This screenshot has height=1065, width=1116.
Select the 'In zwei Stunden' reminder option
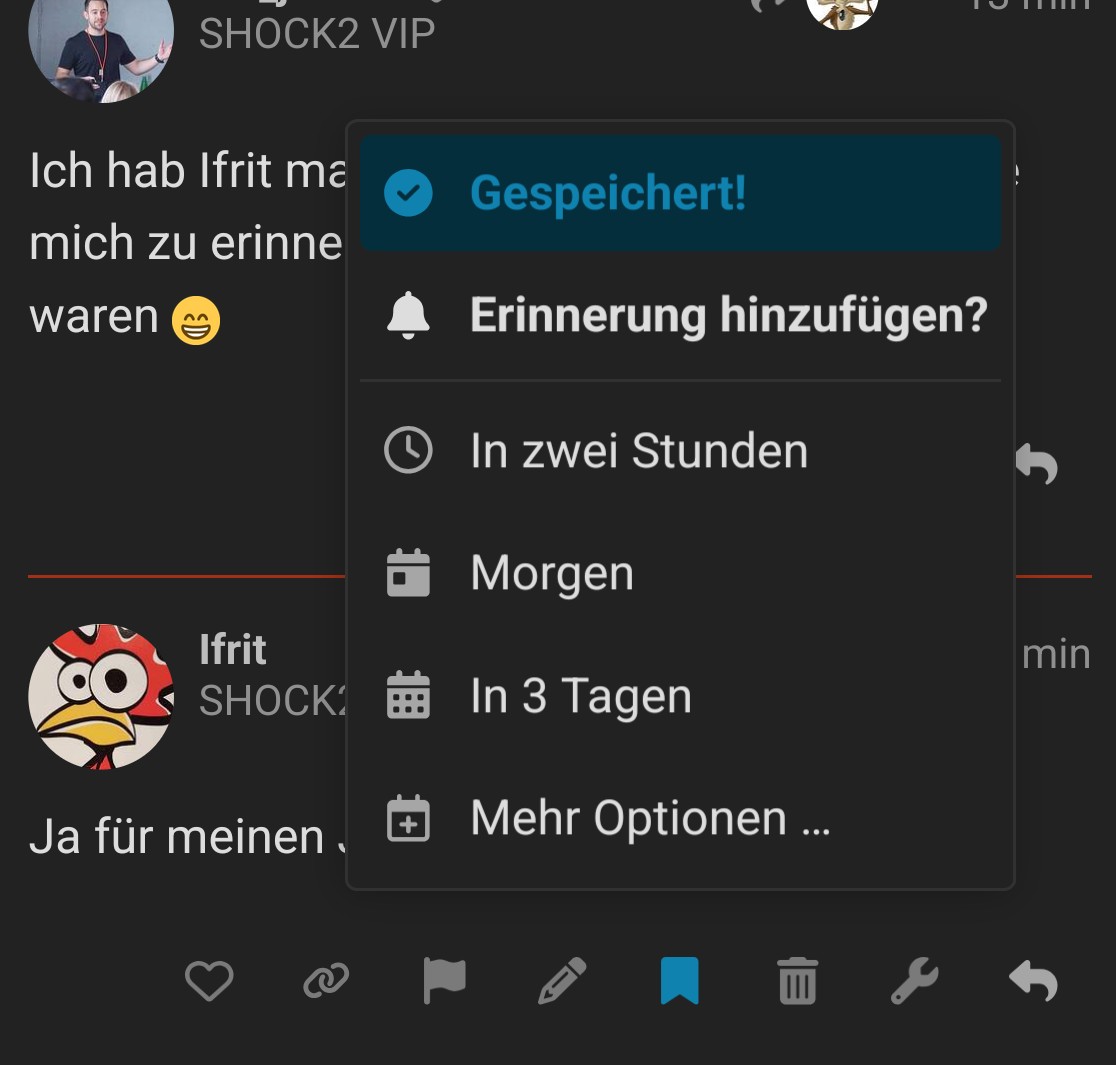[680, 451]
